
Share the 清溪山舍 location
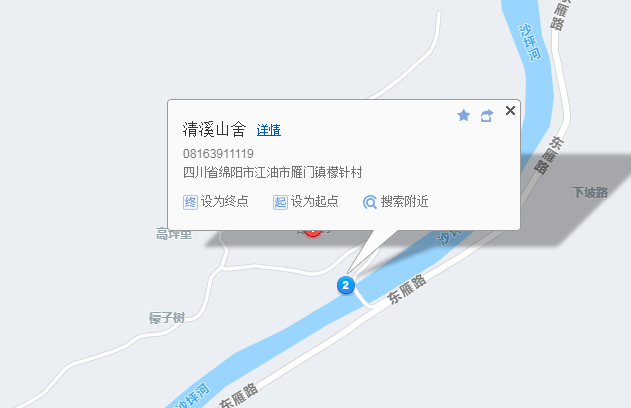click(x=487, y=116)
